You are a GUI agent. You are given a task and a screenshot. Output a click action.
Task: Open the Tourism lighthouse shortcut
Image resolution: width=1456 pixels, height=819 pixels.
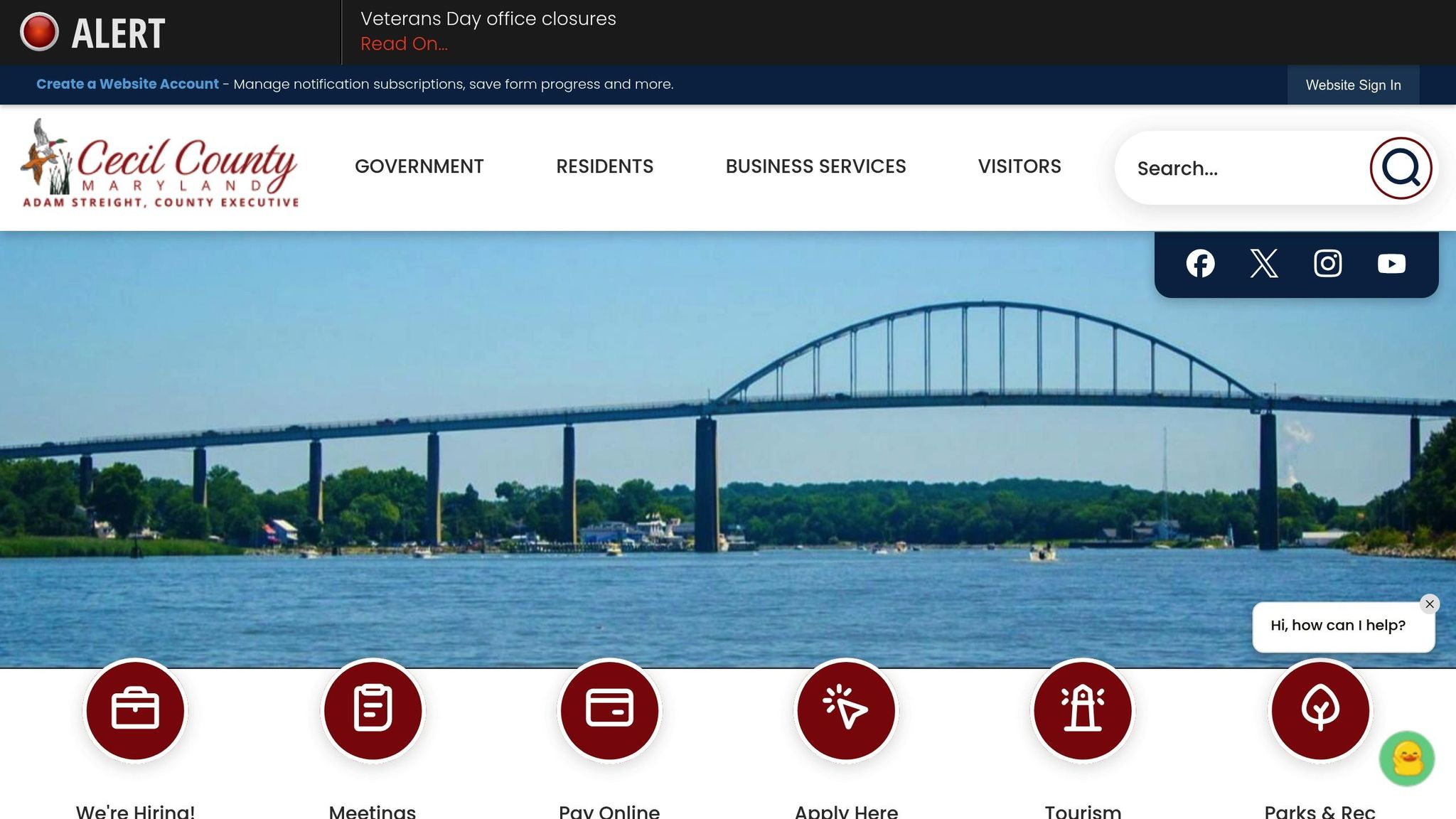1083,710
